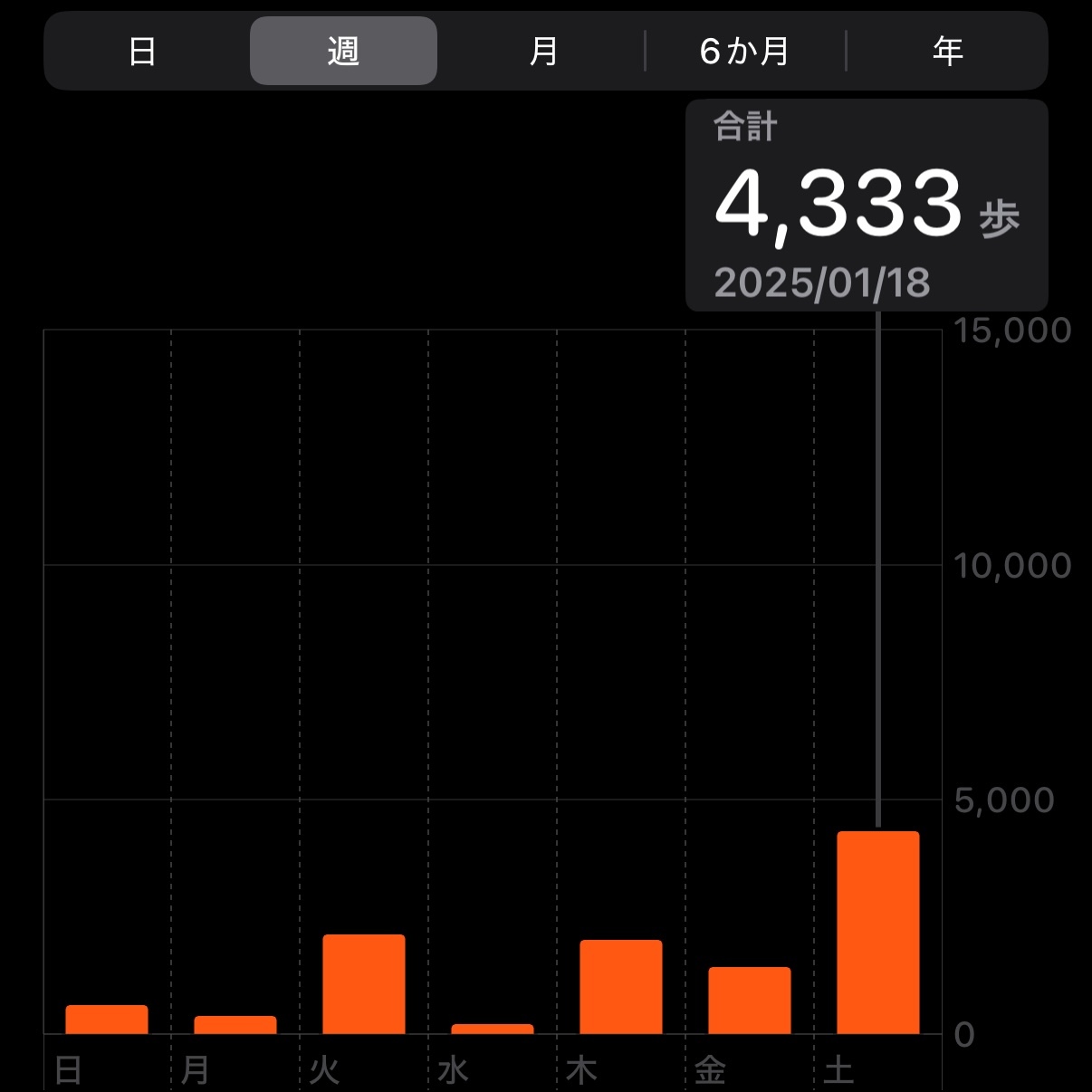Switch to the 6か月 view
Viewport: 1092px width, 1092px height.
click(x=744, y=52)
